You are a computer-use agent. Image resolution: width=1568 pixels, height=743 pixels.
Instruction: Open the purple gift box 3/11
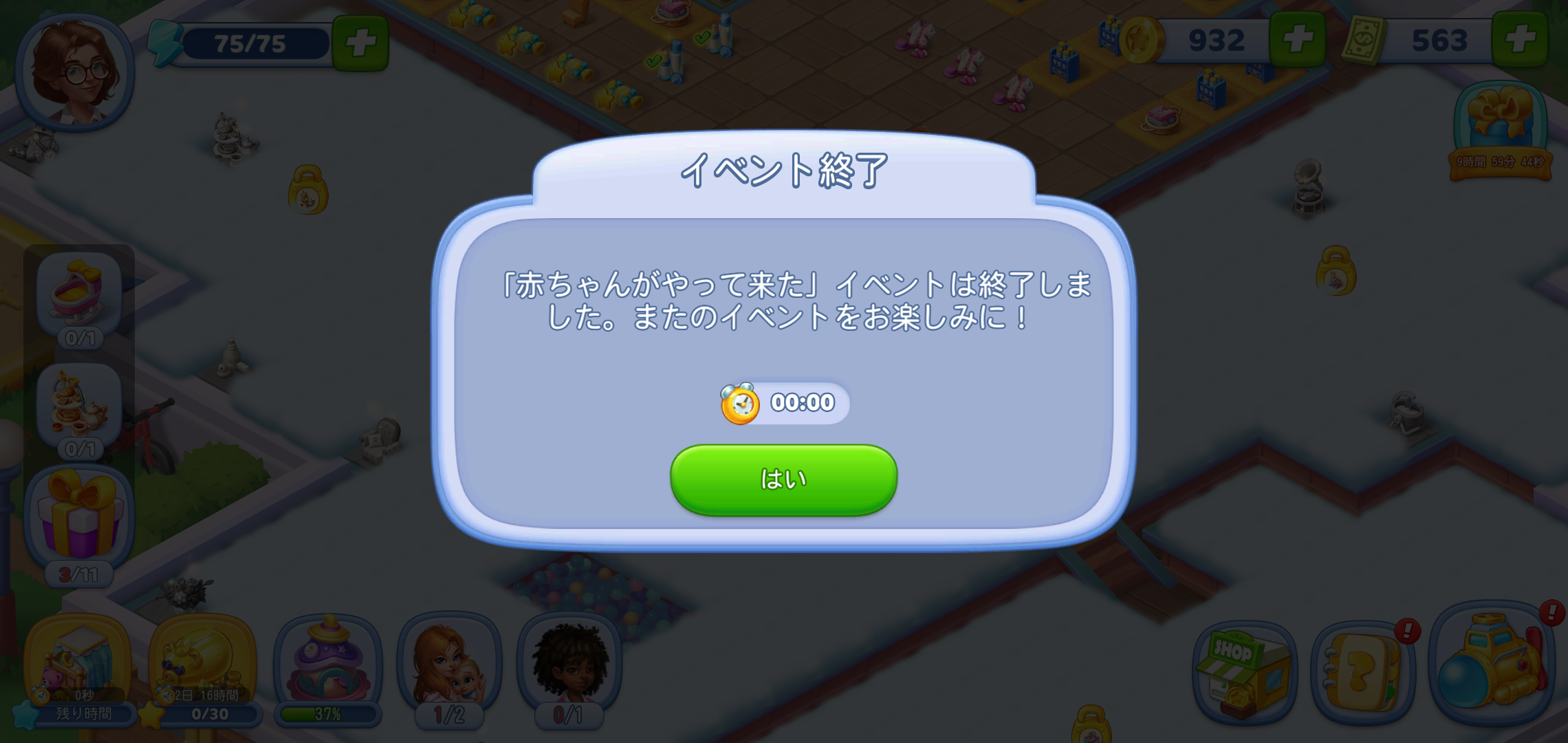coord(79,516)
